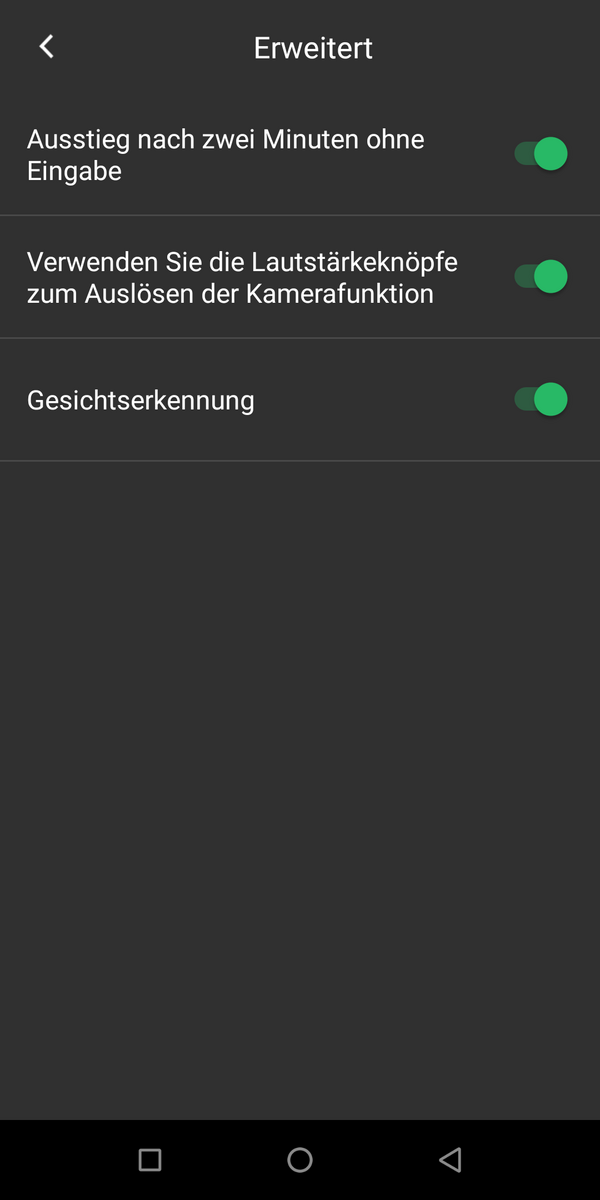Turn off Lautstärkeknöpfe camera trigger switch
The image size is (600, 1200).
click(x=541, y=277)
